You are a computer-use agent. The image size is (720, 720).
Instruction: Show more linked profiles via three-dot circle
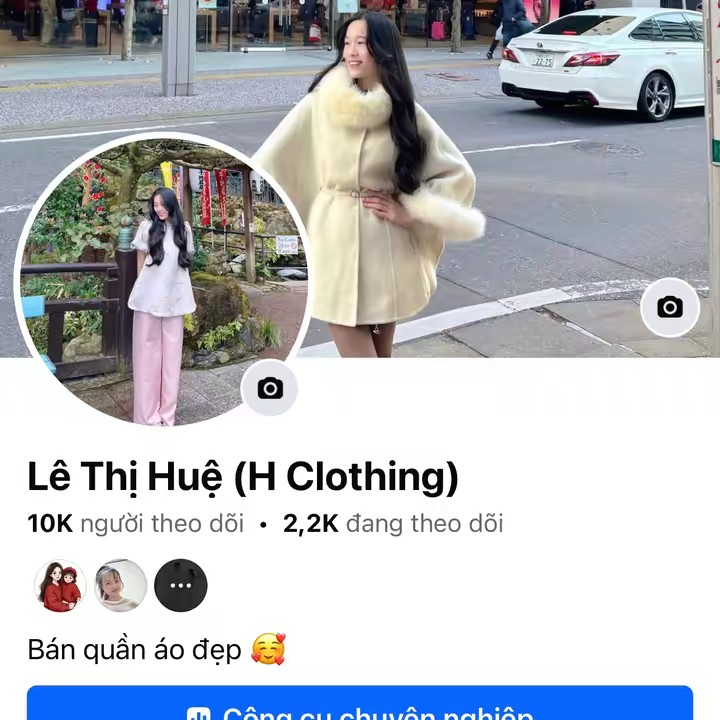(x=181, y=585)
